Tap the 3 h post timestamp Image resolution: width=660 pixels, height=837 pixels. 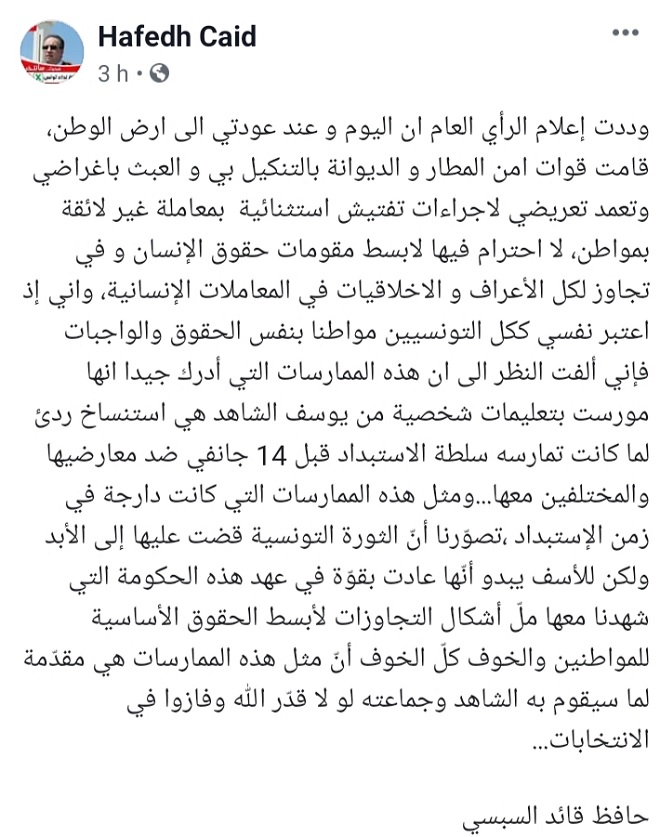(111, 73)
